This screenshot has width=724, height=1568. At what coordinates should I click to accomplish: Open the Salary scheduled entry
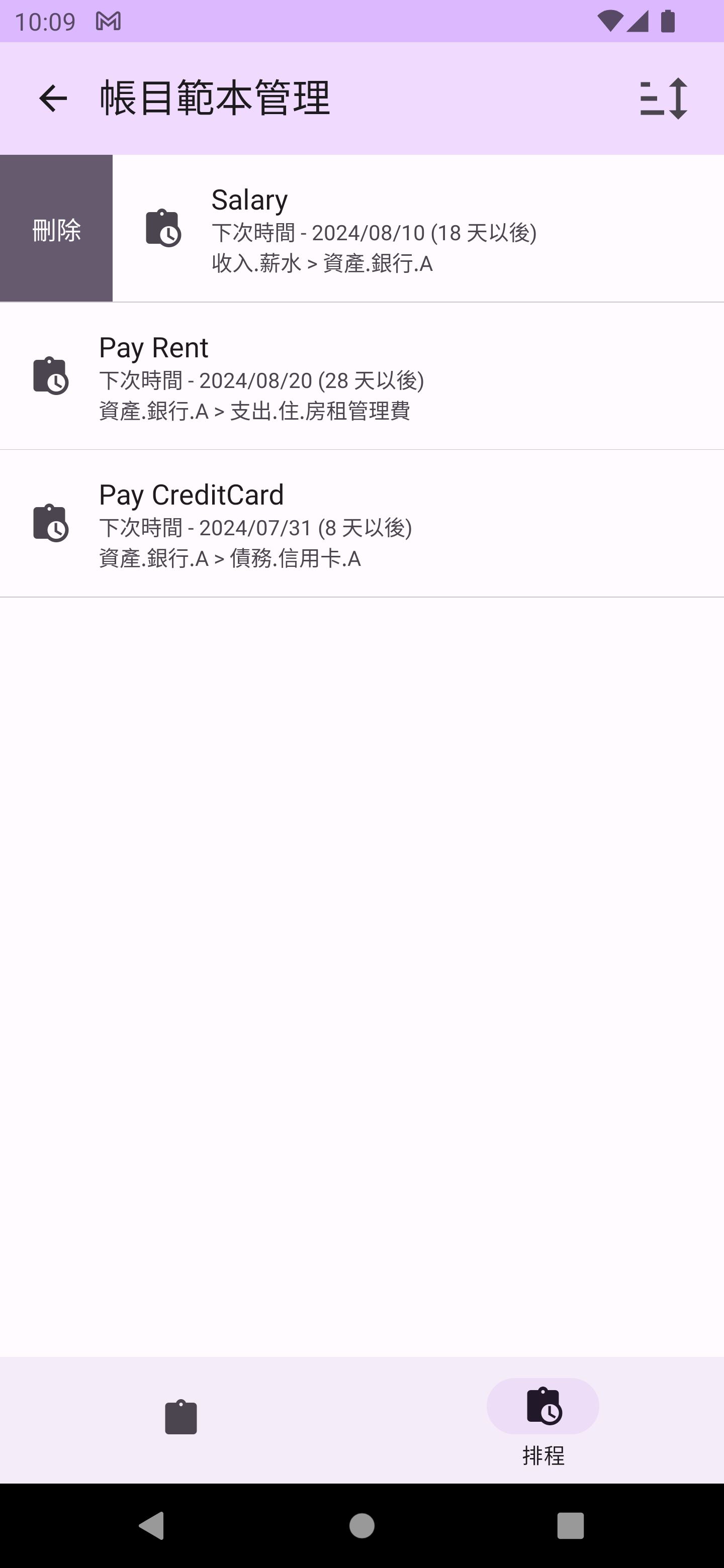pyautogui.click(x=418, y=229)
